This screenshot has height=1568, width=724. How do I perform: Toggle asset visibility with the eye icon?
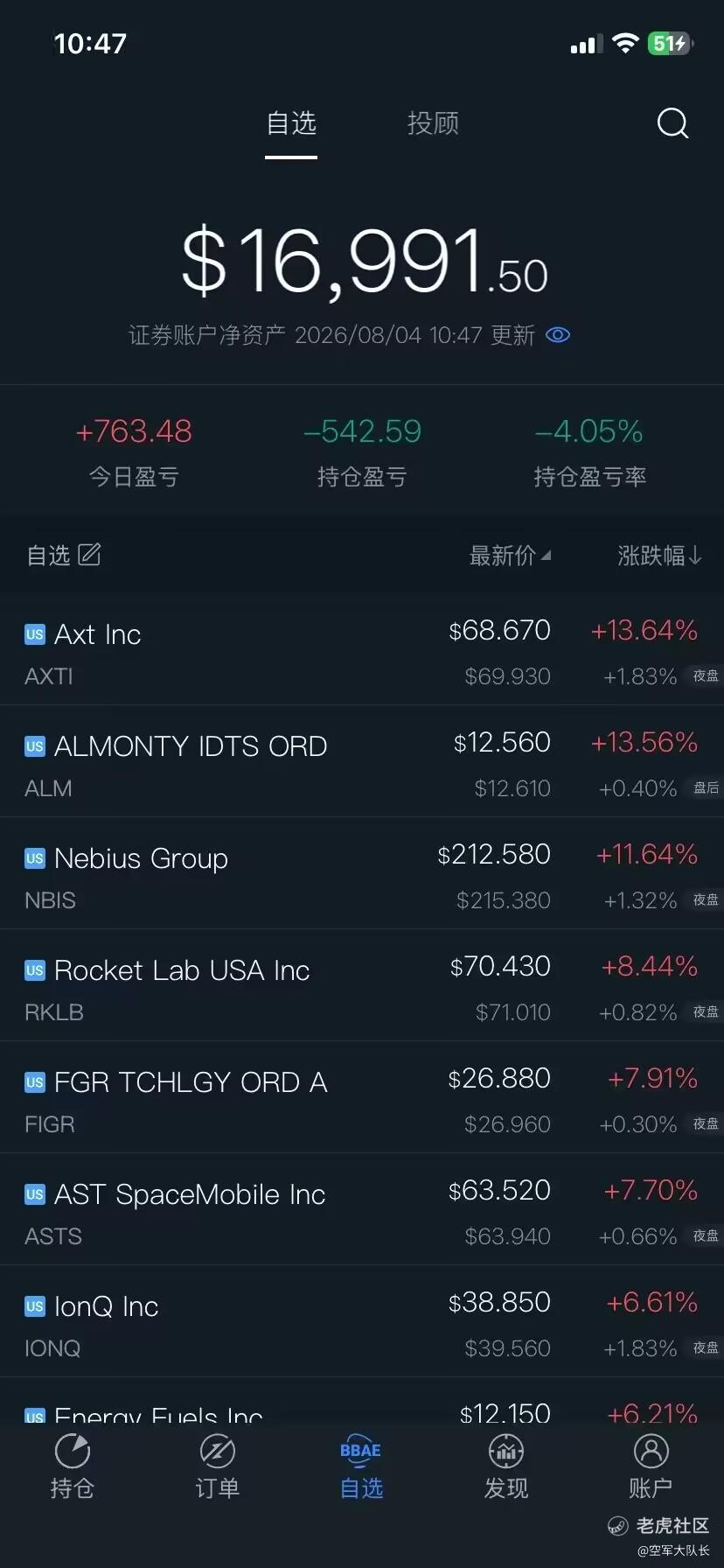click(x=558, y=335)
